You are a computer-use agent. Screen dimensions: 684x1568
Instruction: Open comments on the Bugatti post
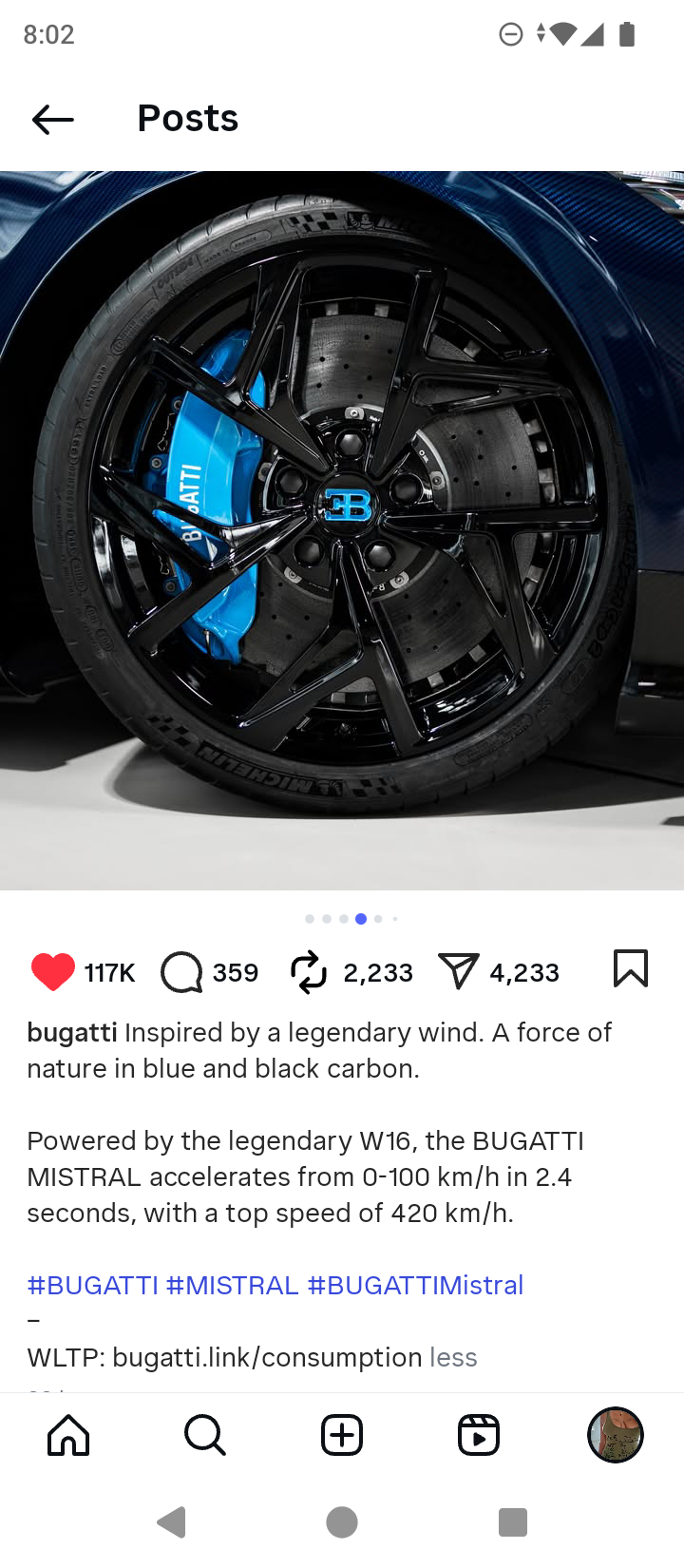tap(181, 972)
